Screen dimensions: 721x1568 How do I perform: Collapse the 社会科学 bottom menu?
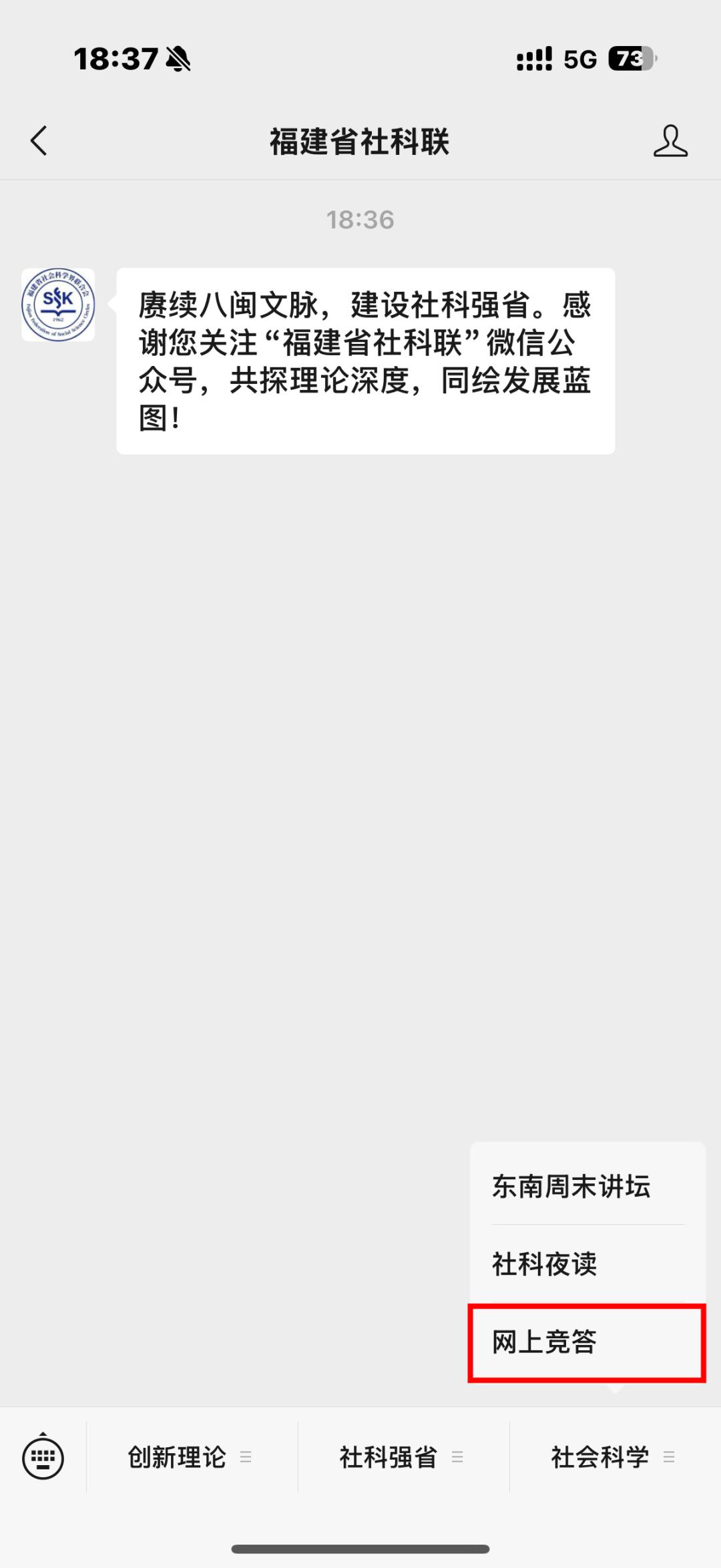point(612,1456)
